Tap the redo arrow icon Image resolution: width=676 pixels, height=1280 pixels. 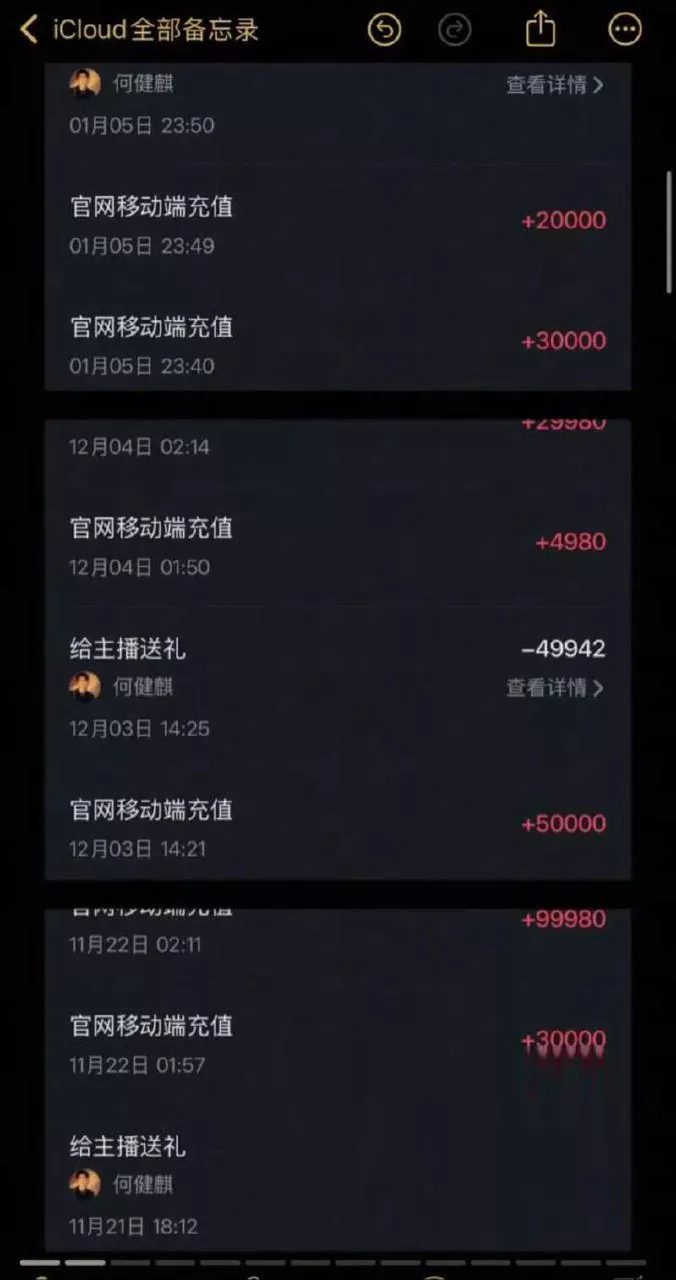point(455,30)
